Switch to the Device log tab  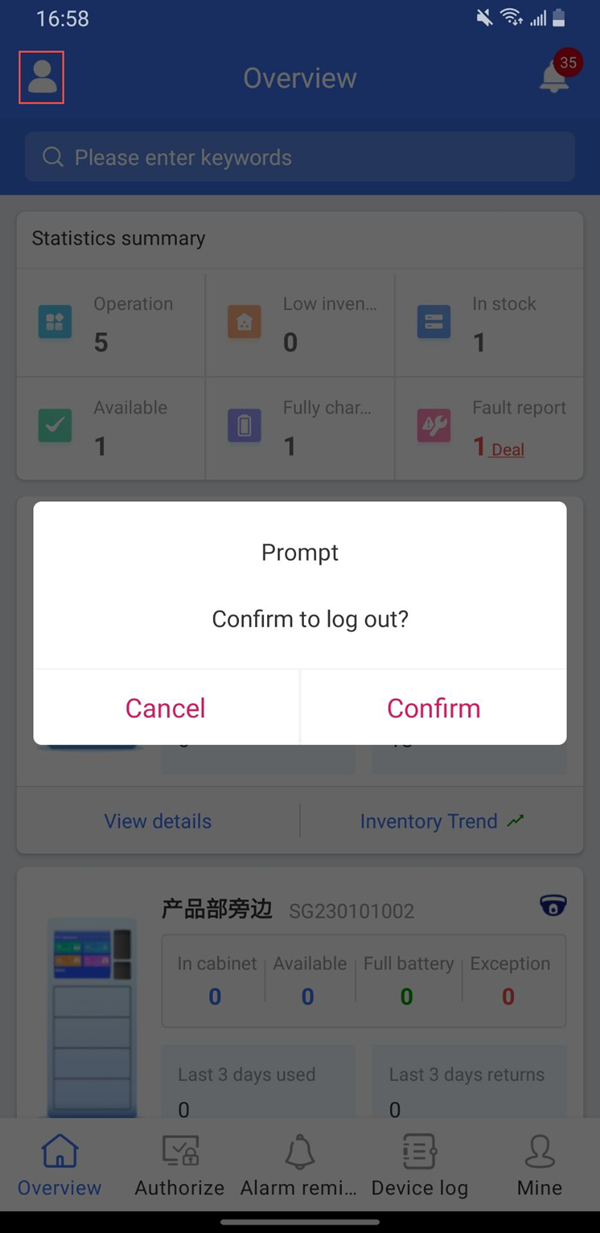[x=419, y=1165]
